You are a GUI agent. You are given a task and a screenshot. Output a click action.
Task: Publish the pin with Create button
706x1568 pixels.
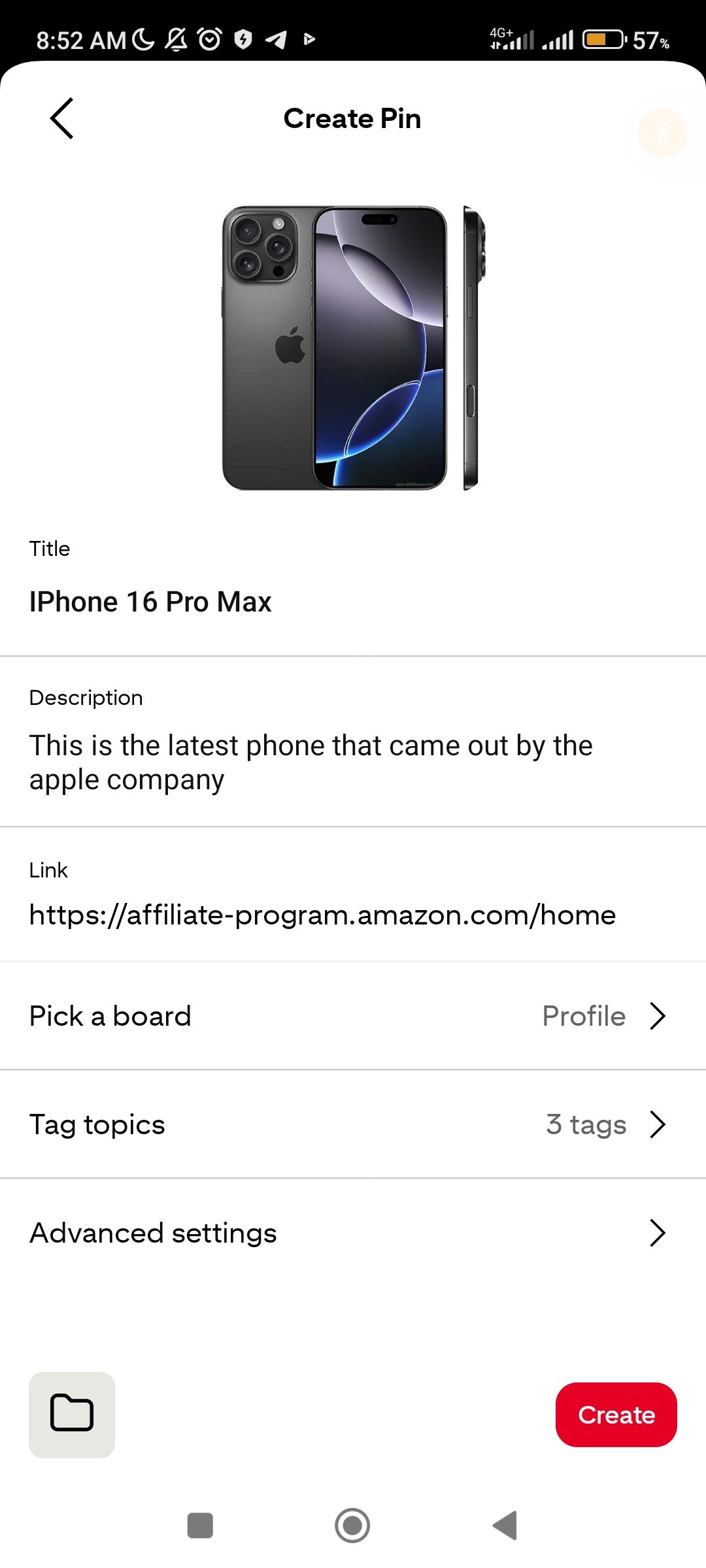(x=616, y=1414)
